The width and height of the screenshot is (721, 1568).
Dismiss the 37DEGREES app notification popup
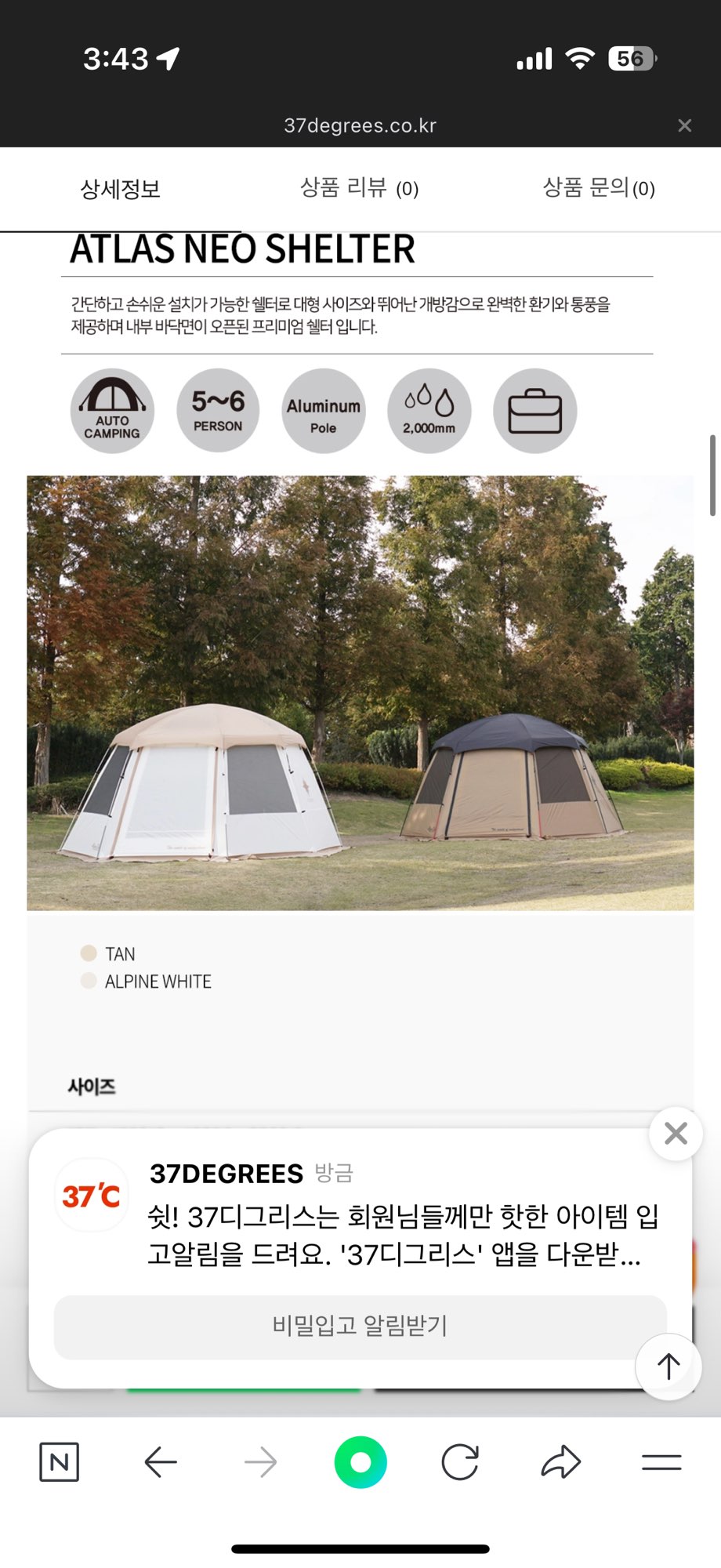click(x=676, y=1134)
